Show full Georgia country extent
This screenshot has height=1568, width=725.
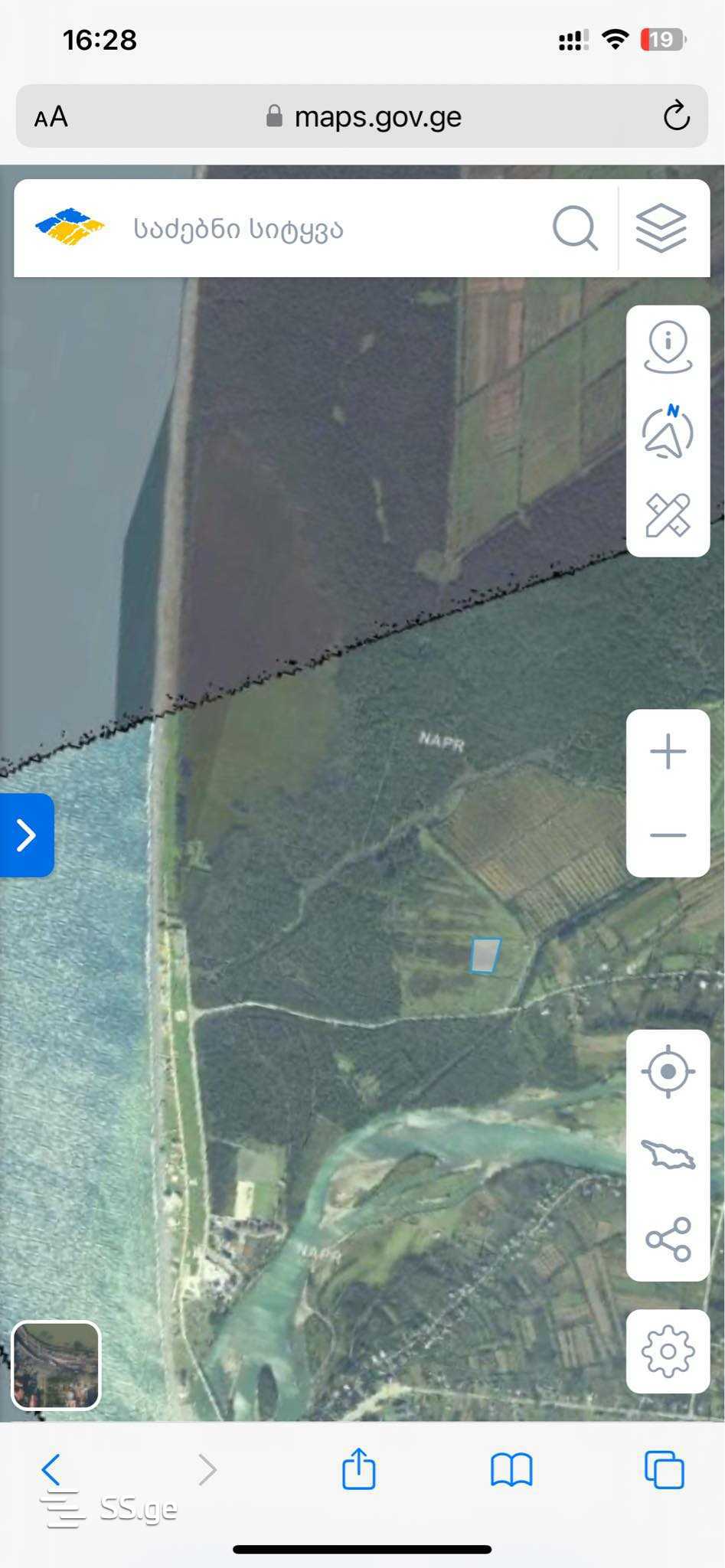tap(668, 1155)
